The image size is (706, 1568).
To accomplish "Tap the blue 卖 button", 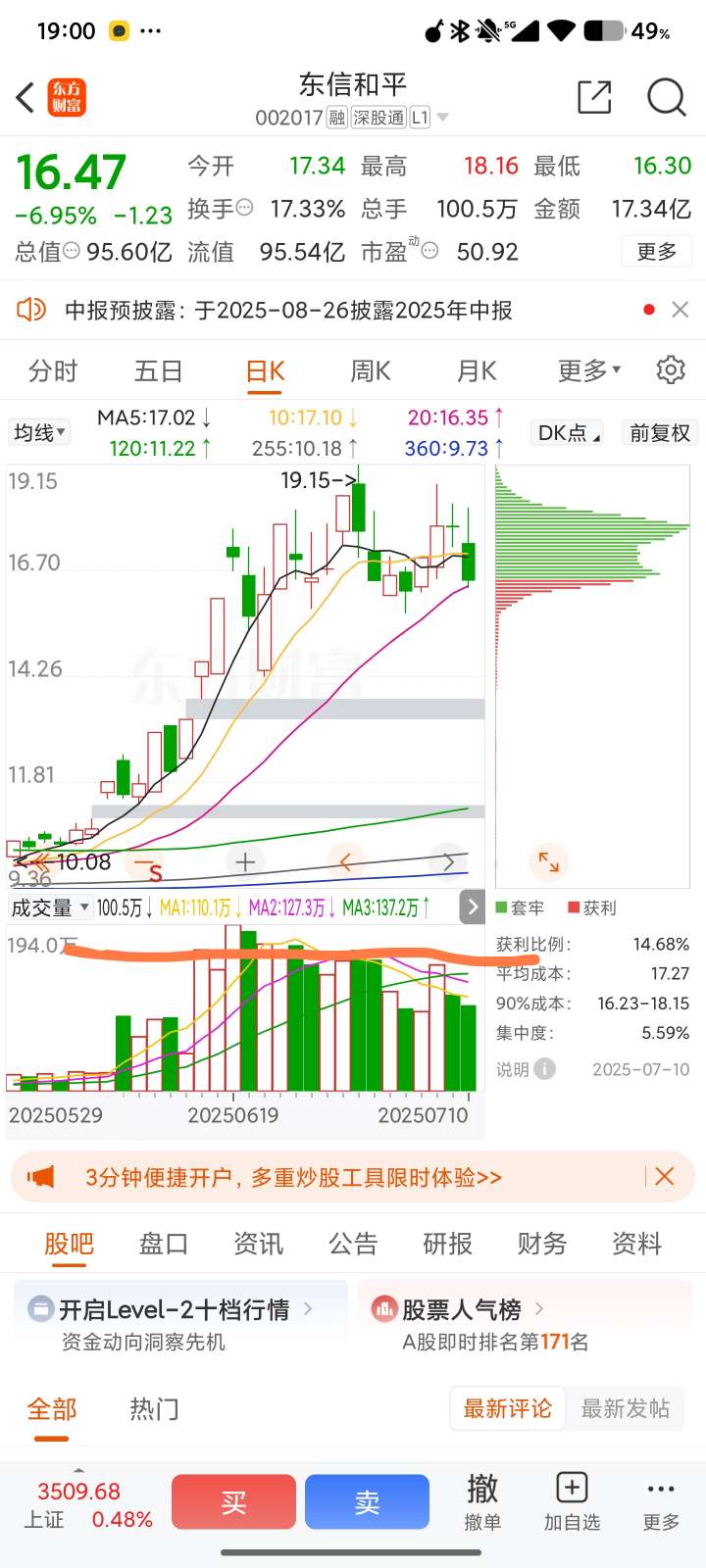I will (x=367, y=1502).
